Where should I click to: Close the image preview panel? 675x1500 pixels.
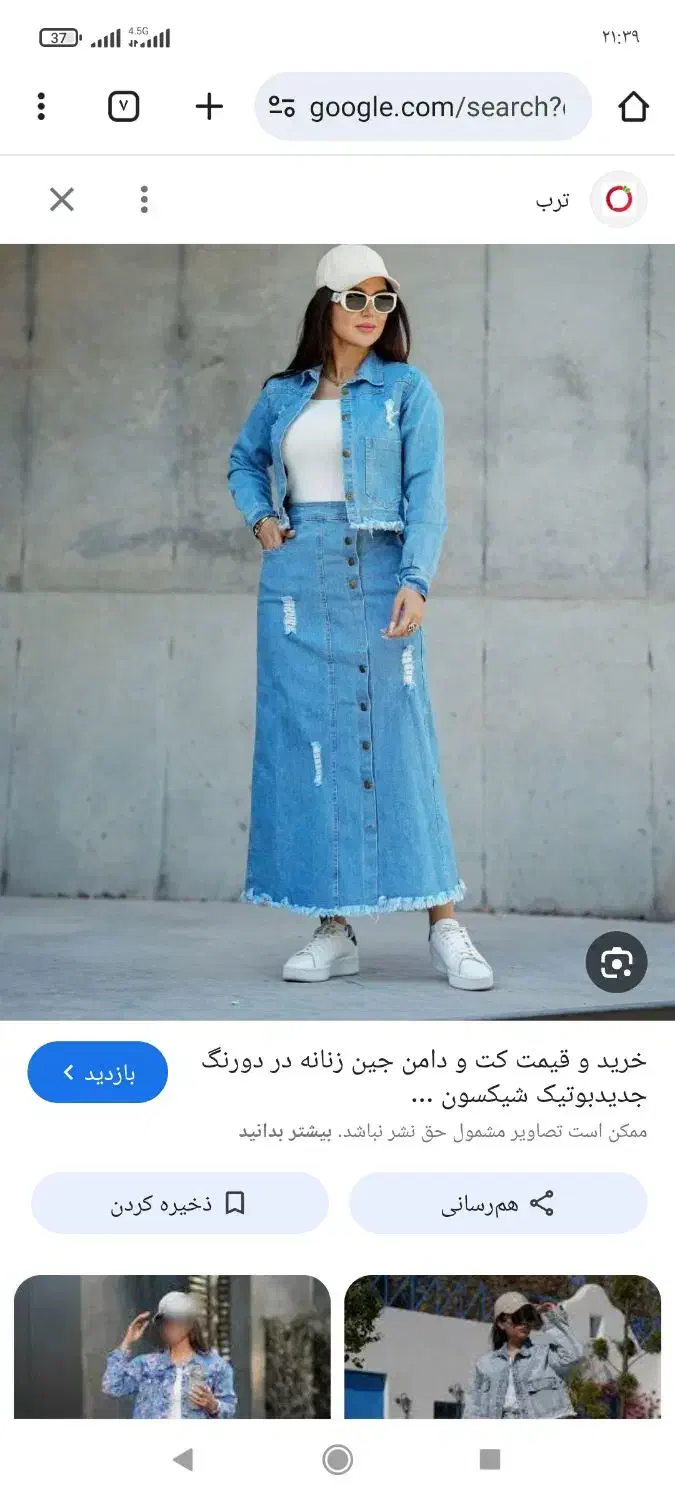62,200
